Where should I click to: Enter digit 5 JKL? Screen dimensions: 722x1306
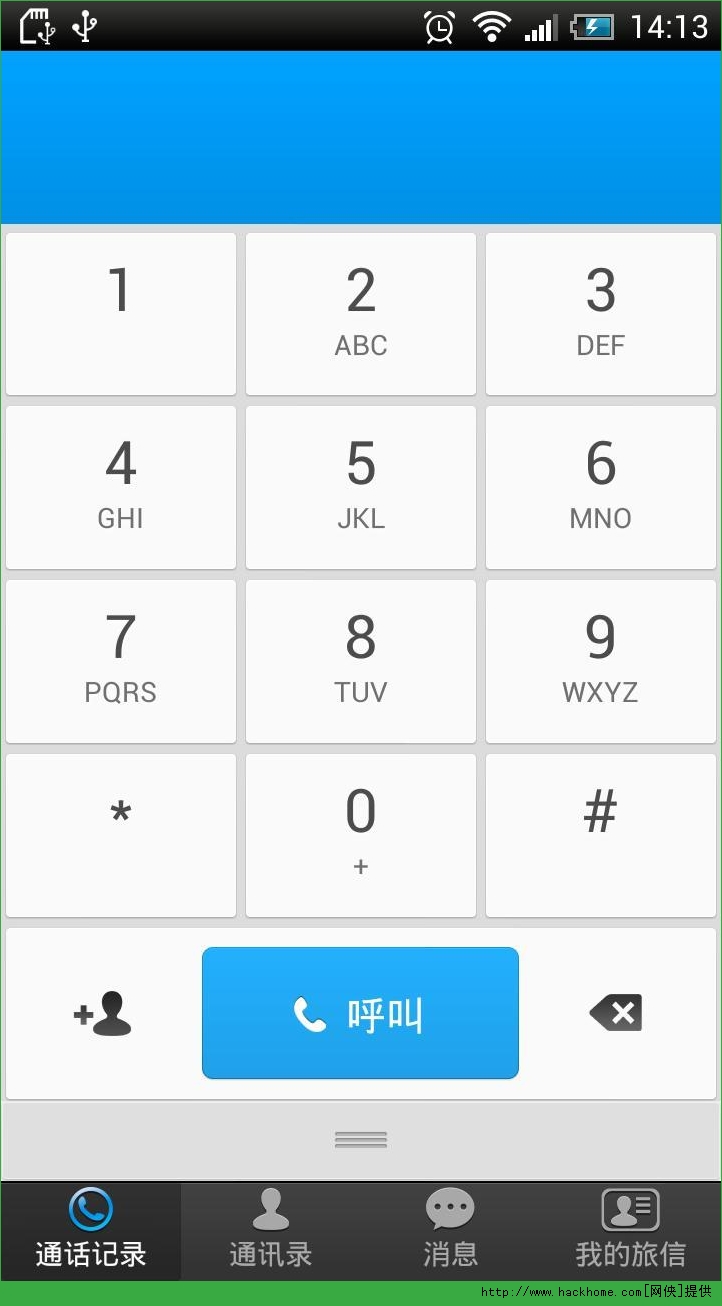click(x=360, y=487)
